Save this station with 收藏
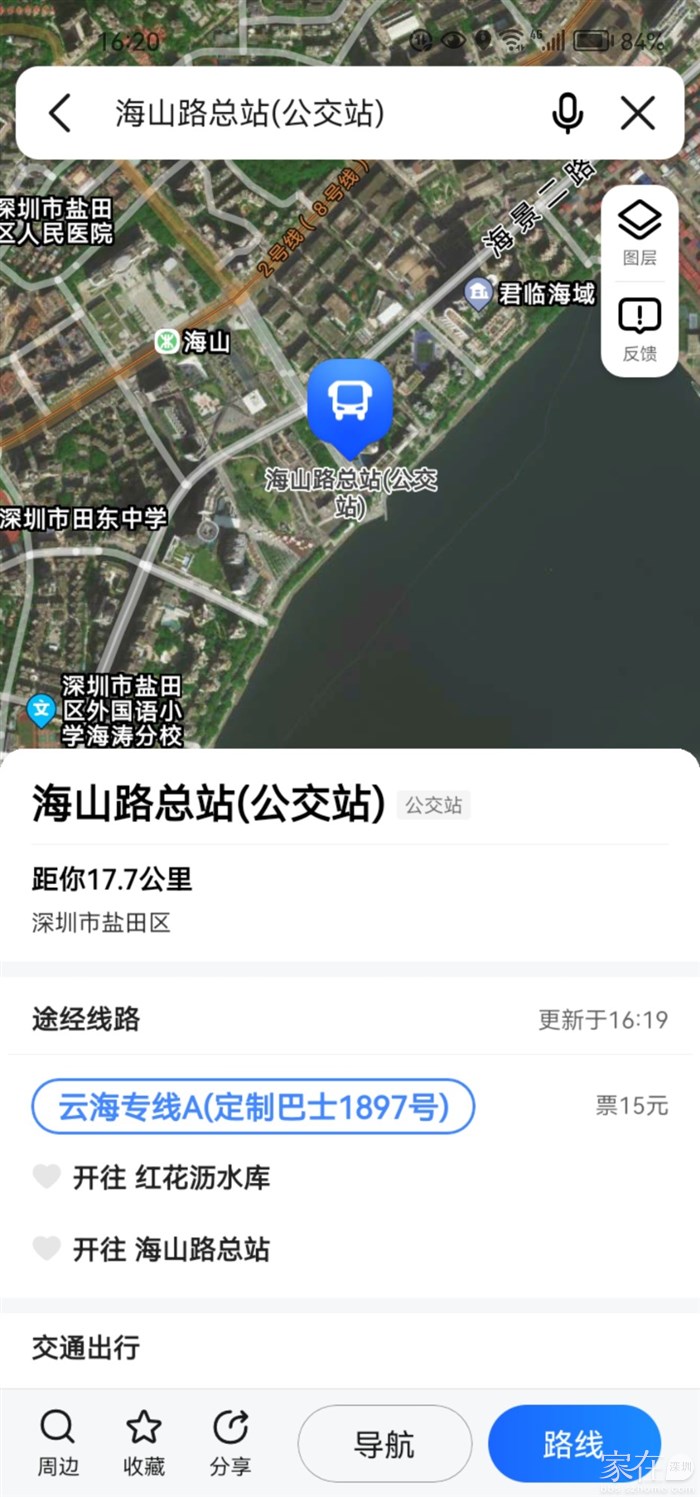700x1497 pixels. [x=144, y=1443]
